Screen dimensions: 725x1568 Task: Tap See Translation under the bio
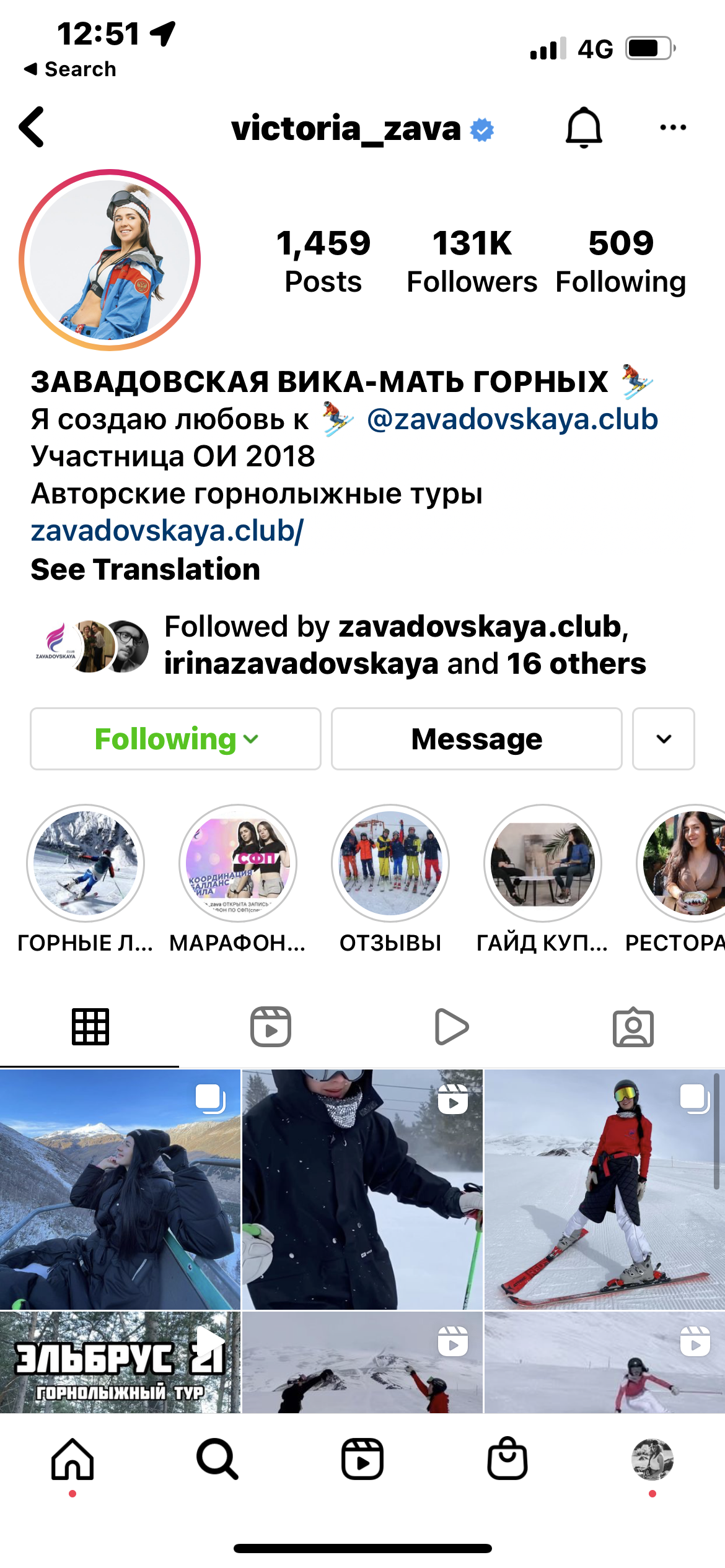pos(146,569)
